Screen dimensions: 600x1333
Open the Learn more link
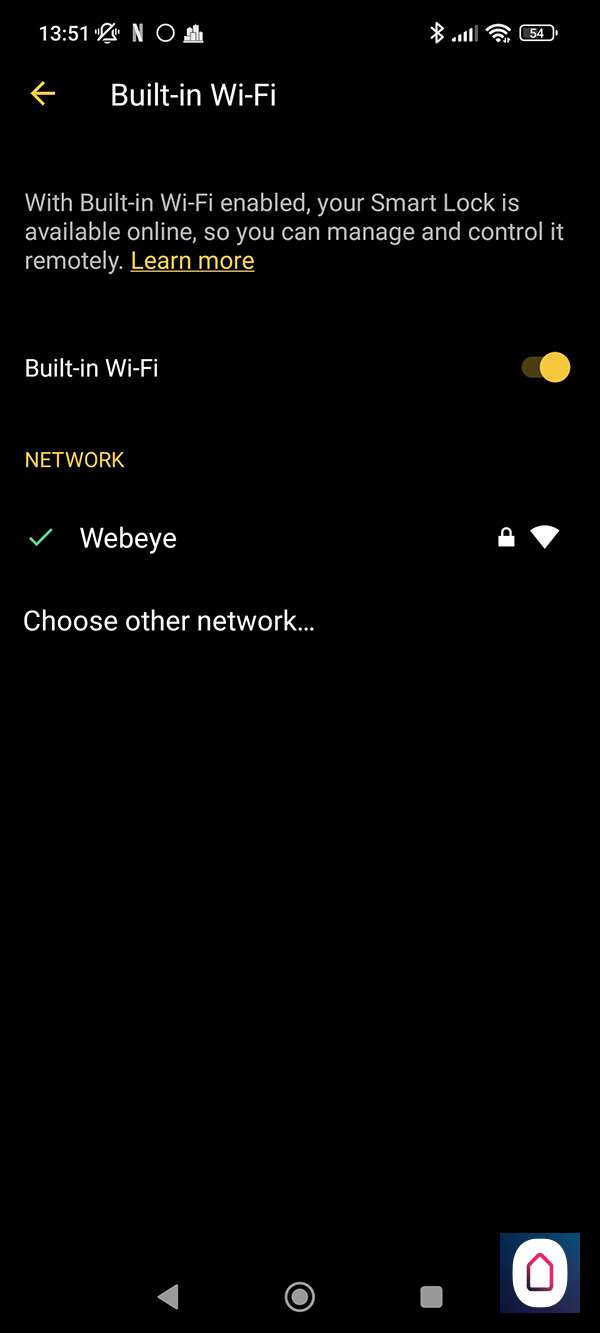tap(192, 261)
